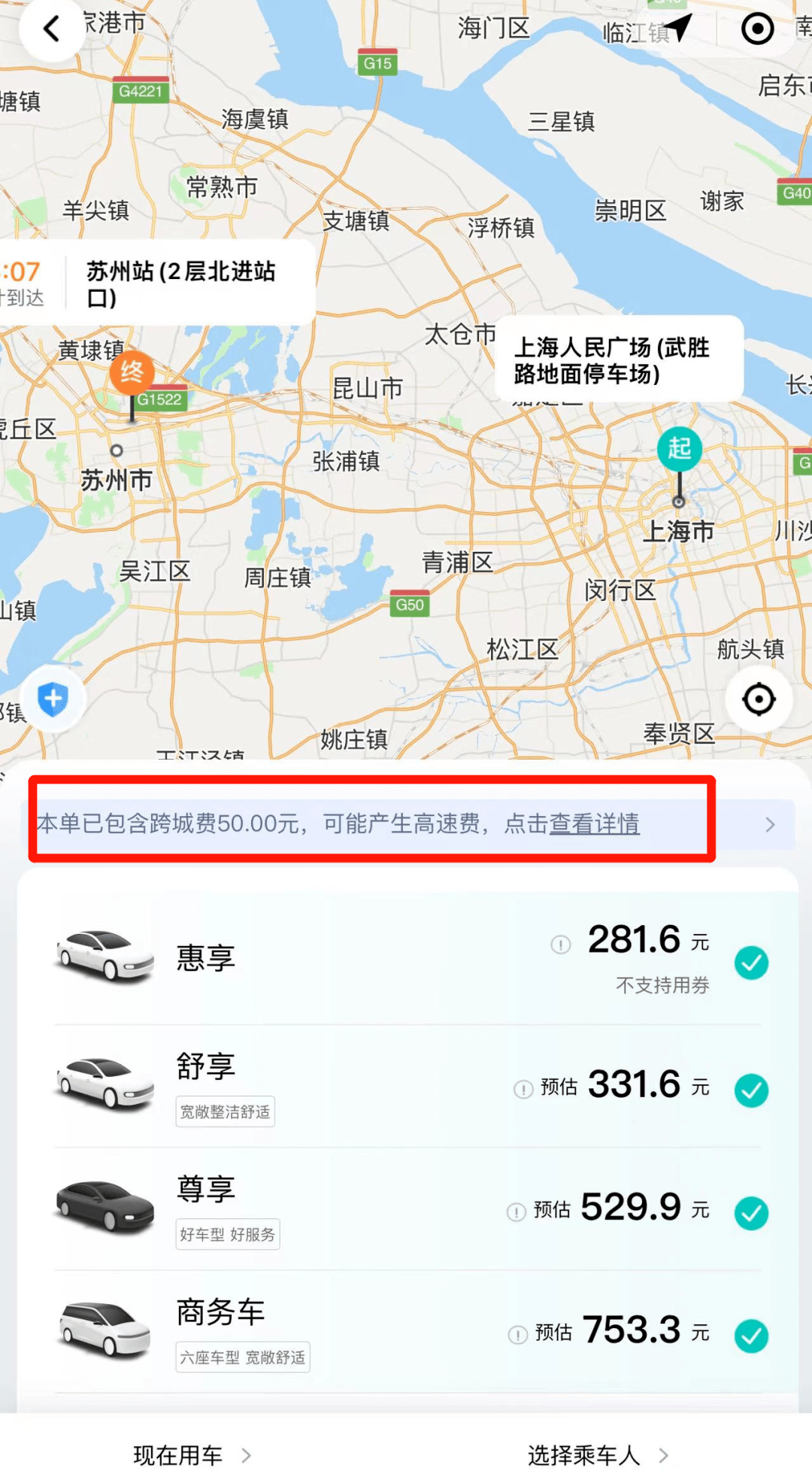Recenter the map with the location button
The image size is (812, 1483).
tap(758, 699)
